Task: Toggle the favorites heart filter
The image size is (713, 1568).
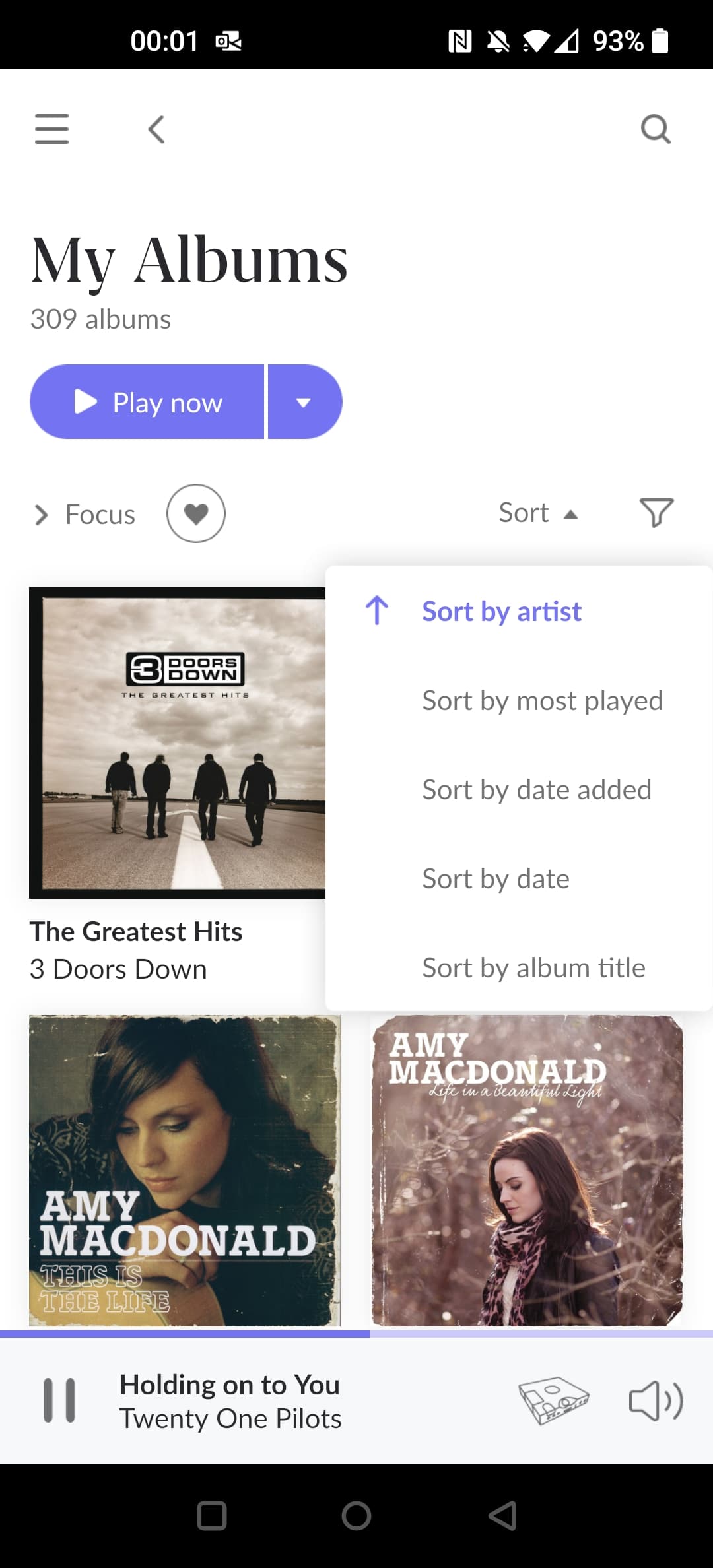Action: 196,513
